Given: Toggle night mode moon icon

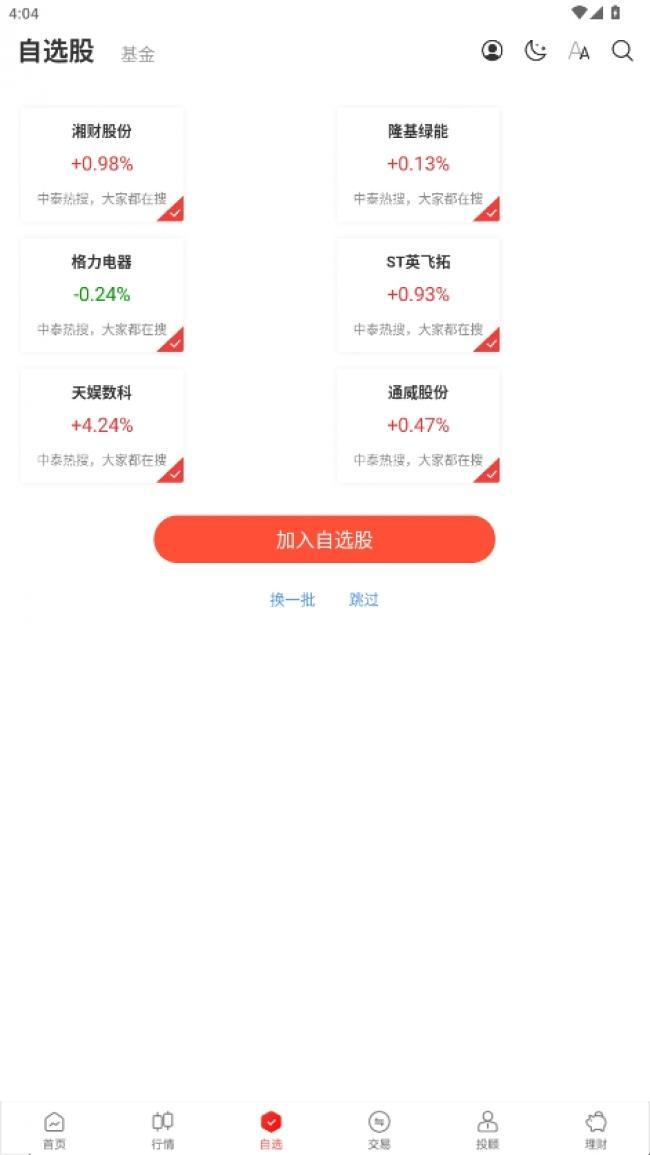Looking at the screenshot, I should [536, 51].
